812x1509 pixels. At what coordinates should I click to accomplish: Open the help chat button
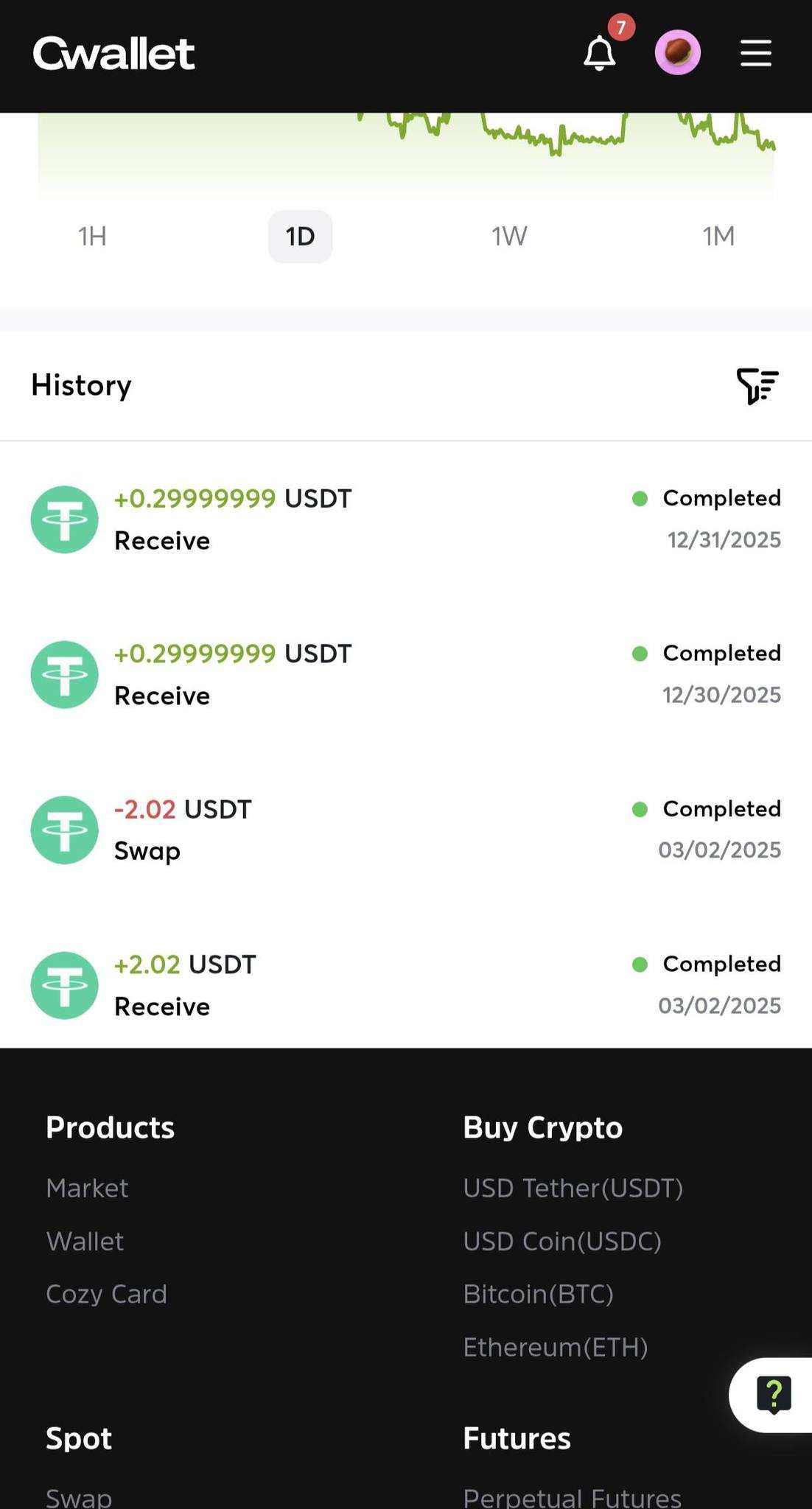coord(773,1394)
